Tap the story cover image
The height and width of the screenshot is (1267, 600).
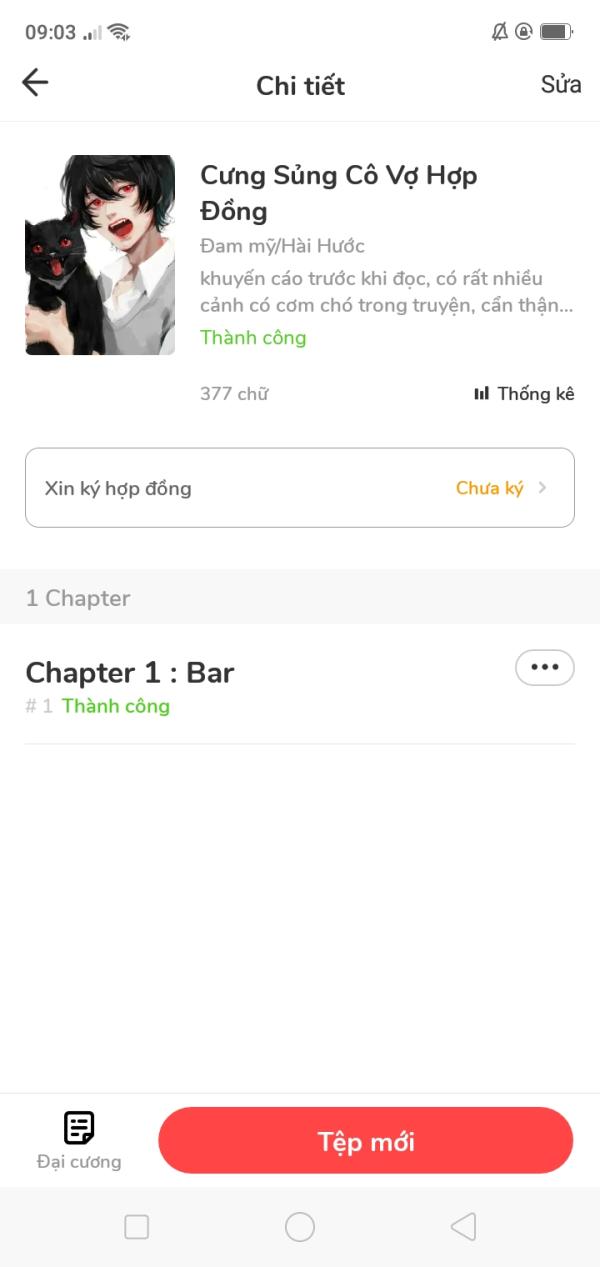(x=100, y=255)
